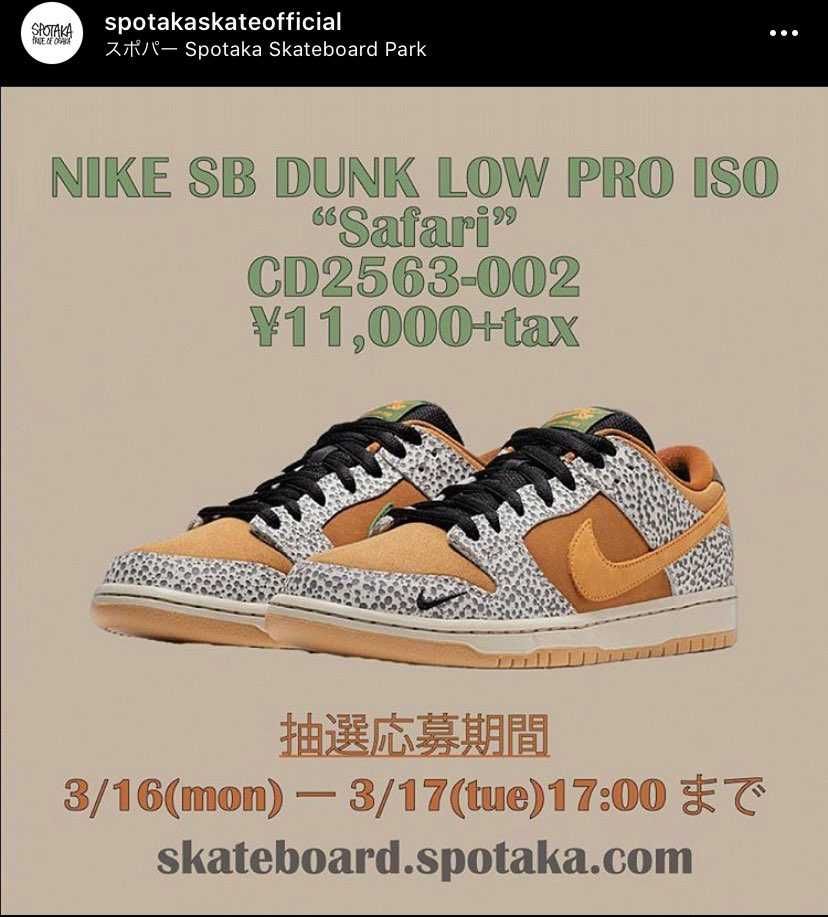Tap the Safari Dunk post image
Screen dimensions: 828x917
414,500
